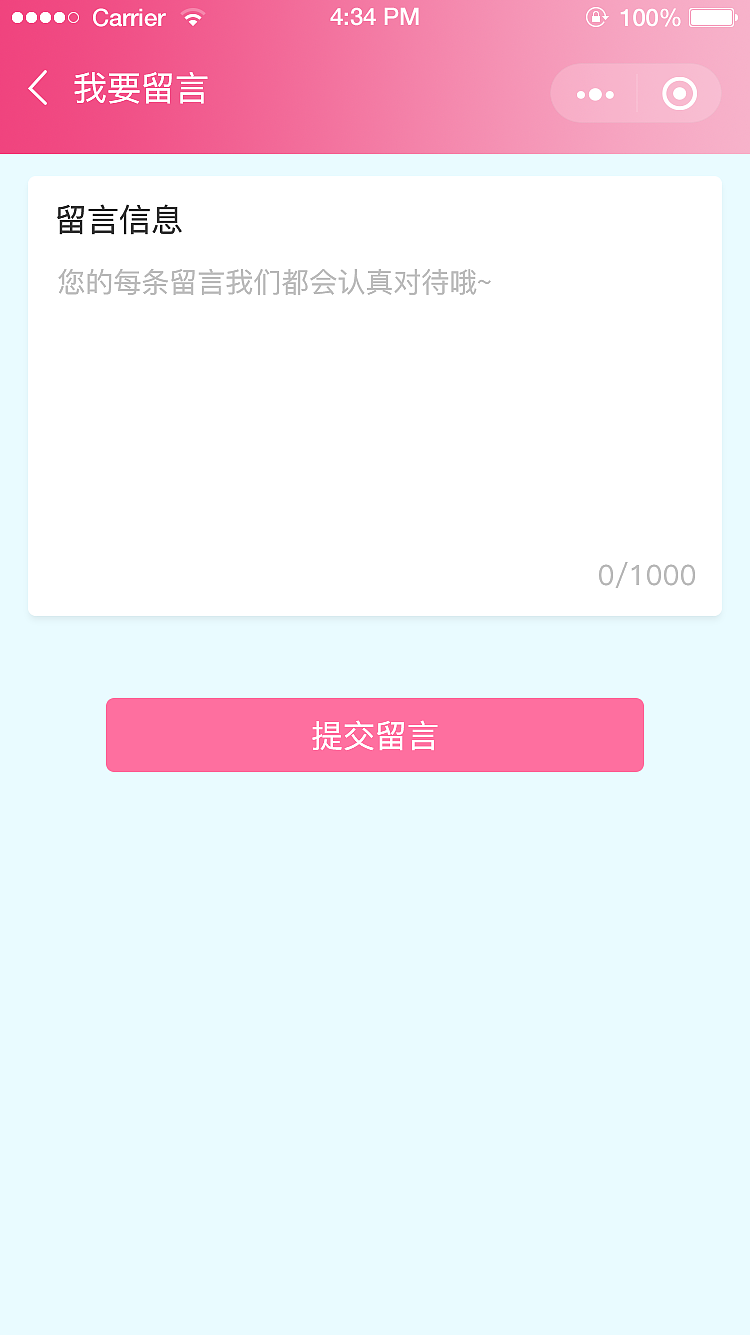
Task: Tap the divider line inside the capsule
Action: 637,93
